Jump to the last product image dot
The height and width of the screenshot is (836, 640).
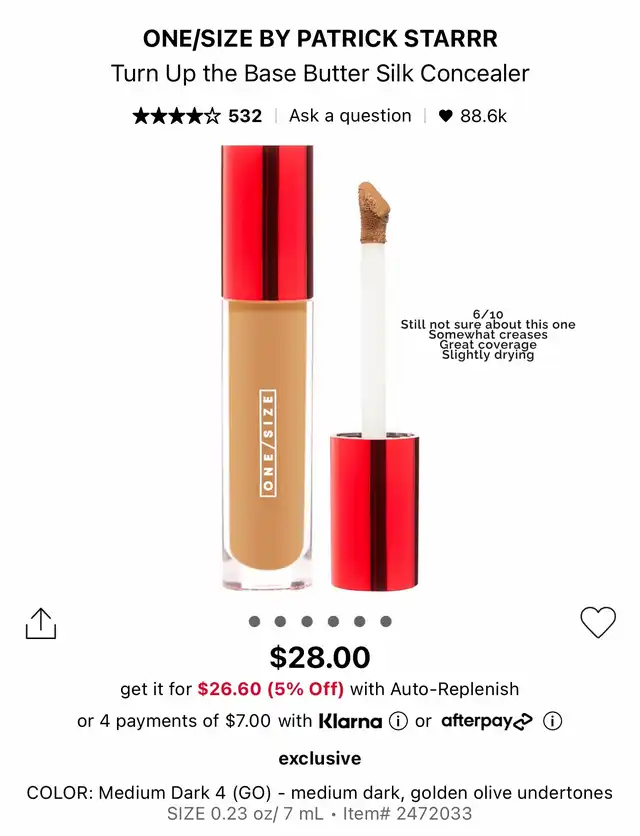[386, 621]
